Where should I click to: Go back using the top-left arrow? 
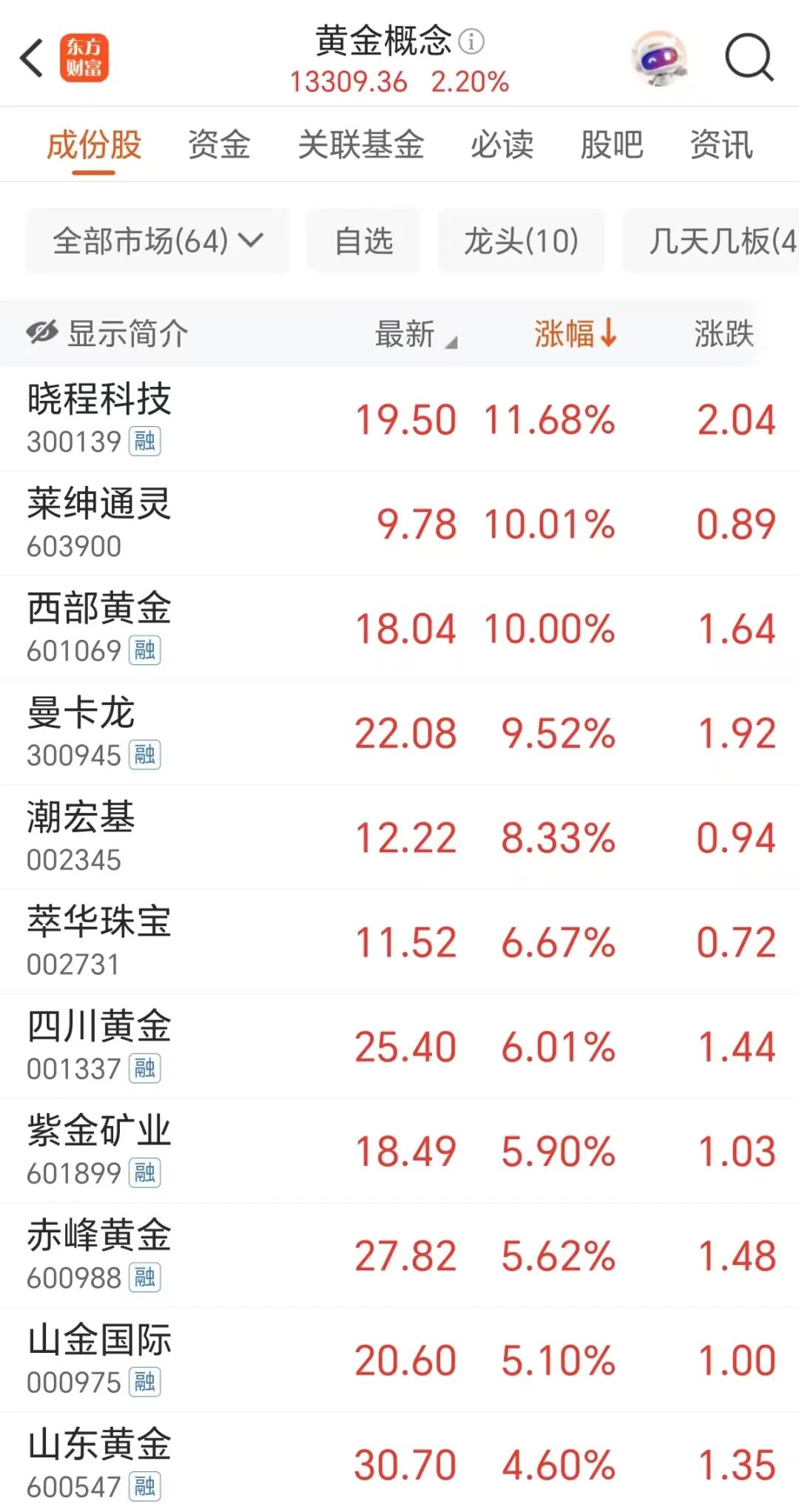click(x=32, y=58)
